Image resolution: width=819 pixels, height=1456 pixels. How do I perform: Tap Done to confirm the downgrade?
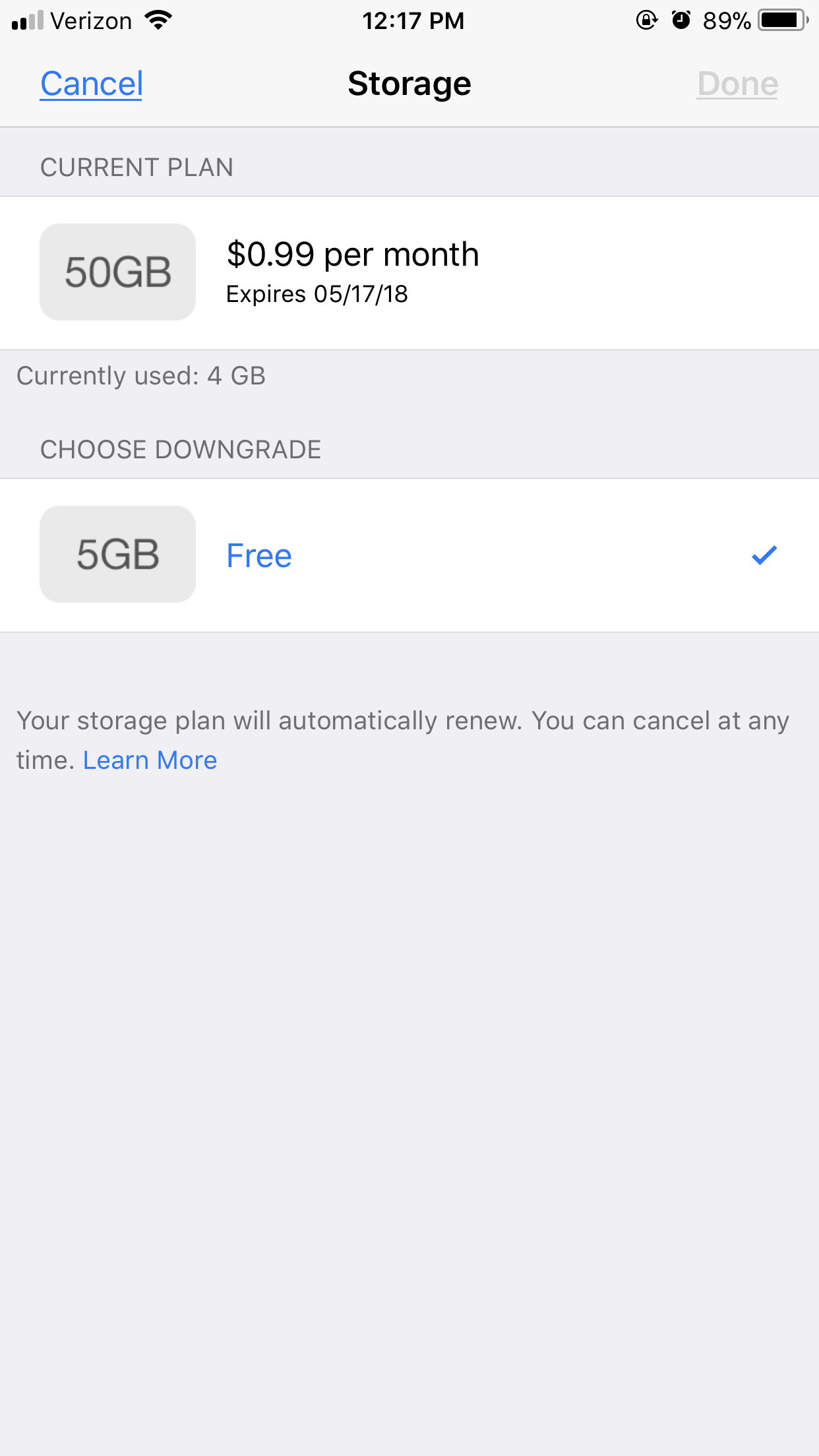pyautogui.click(x=737, y=84)
